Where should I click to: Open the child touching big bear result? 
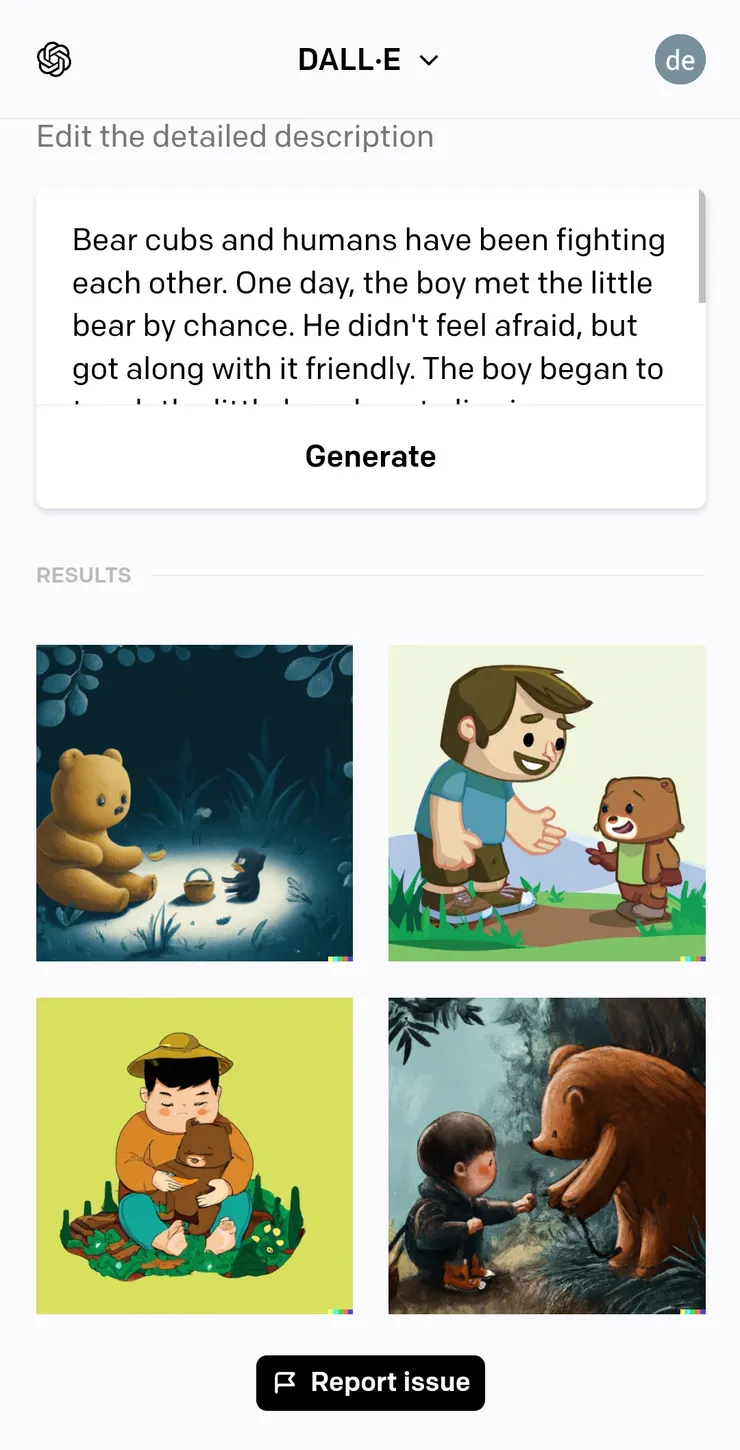547,1156
